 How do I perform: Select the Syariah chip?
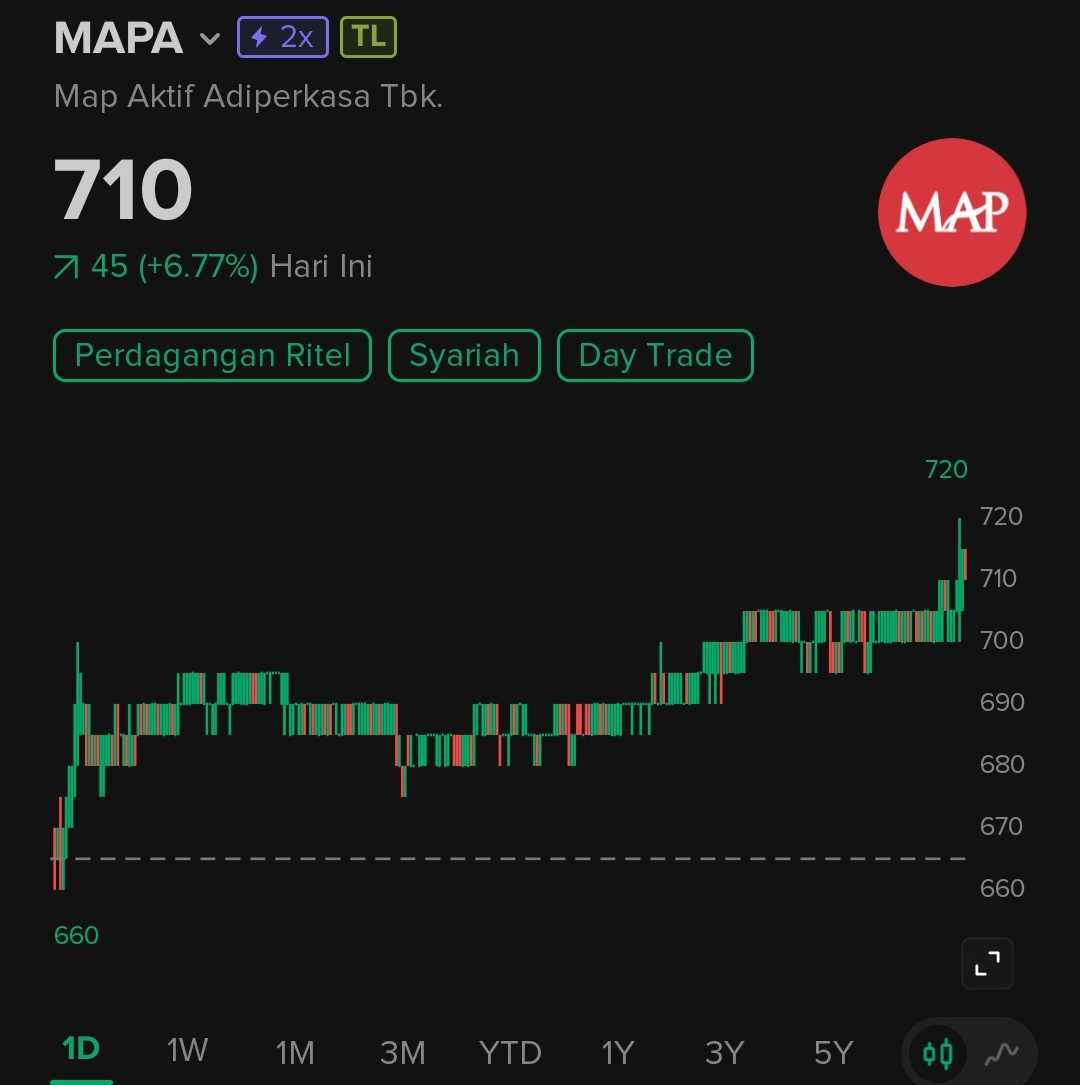[x=464, y=355]
